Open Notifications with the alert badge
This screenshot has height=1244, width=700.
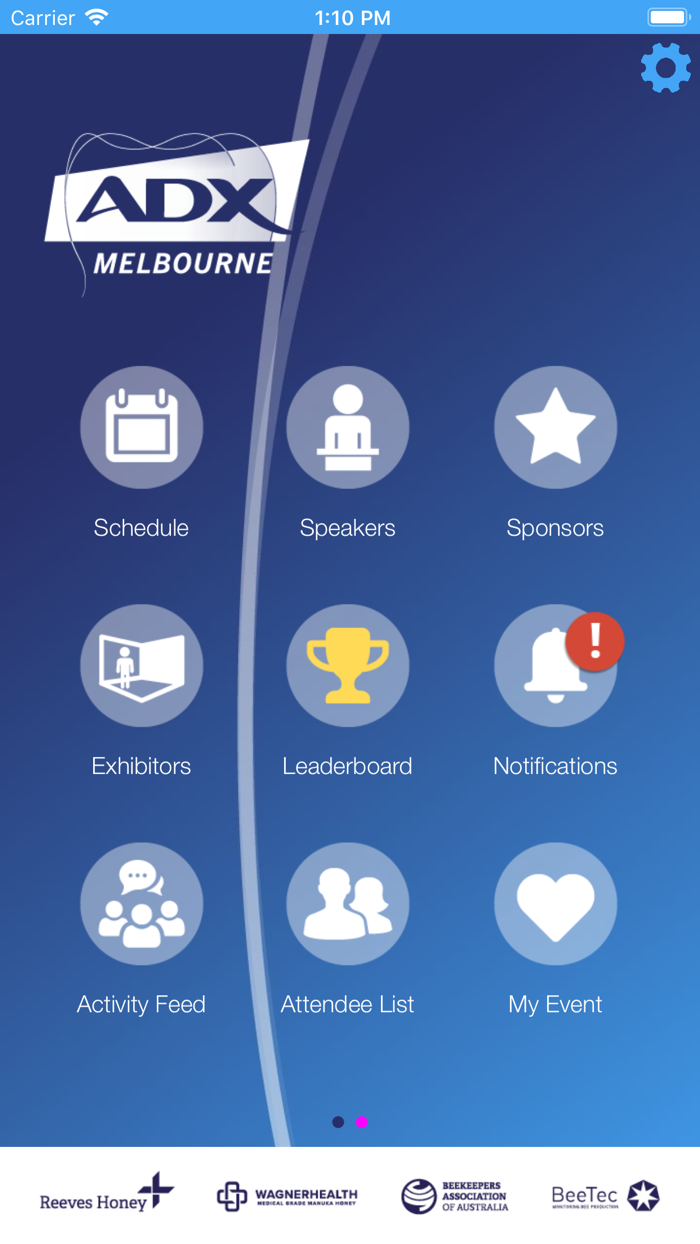(x=555, y=666)
